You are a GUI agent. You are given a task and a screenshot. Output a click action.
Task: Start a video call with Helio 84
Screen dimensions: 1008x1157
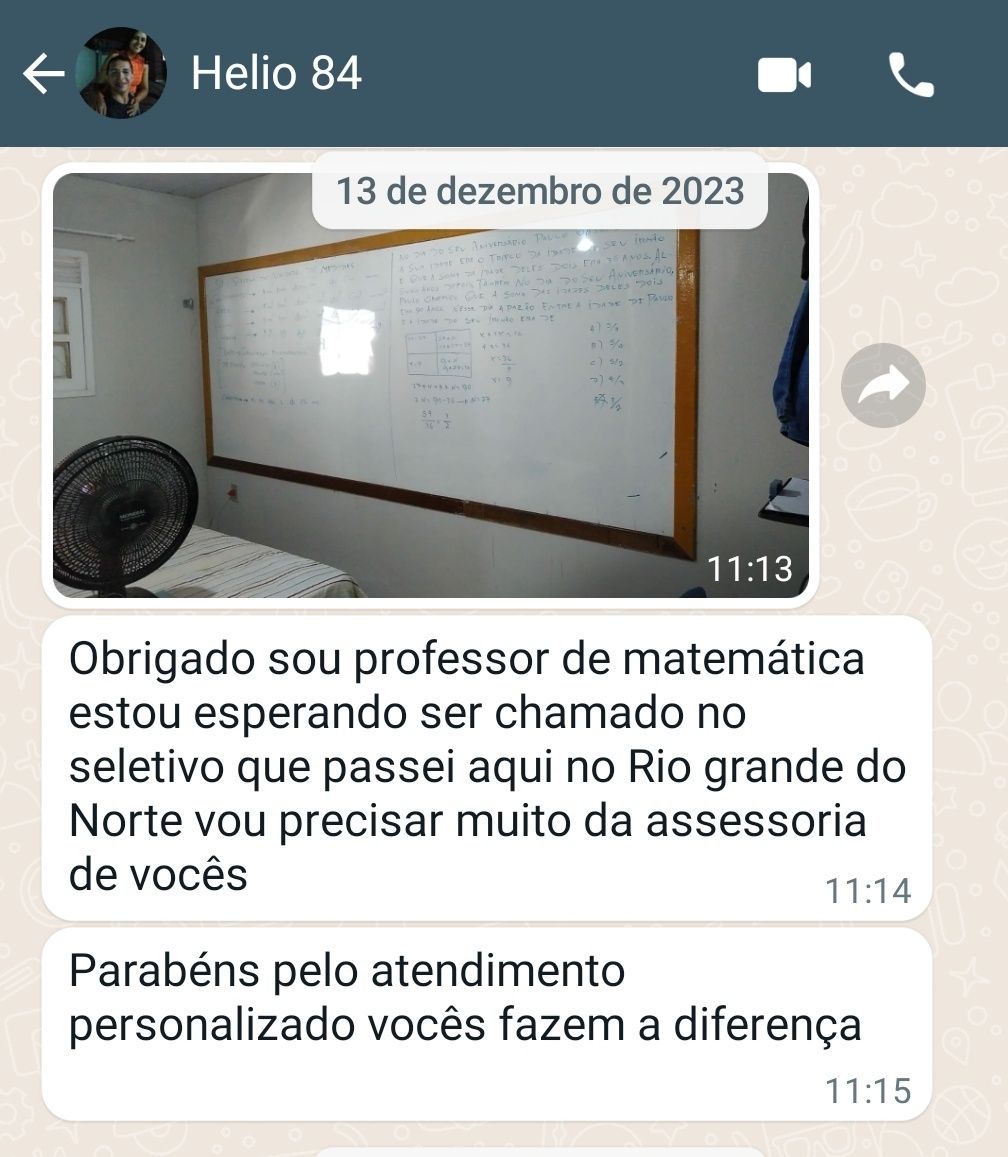click(784, 75)
